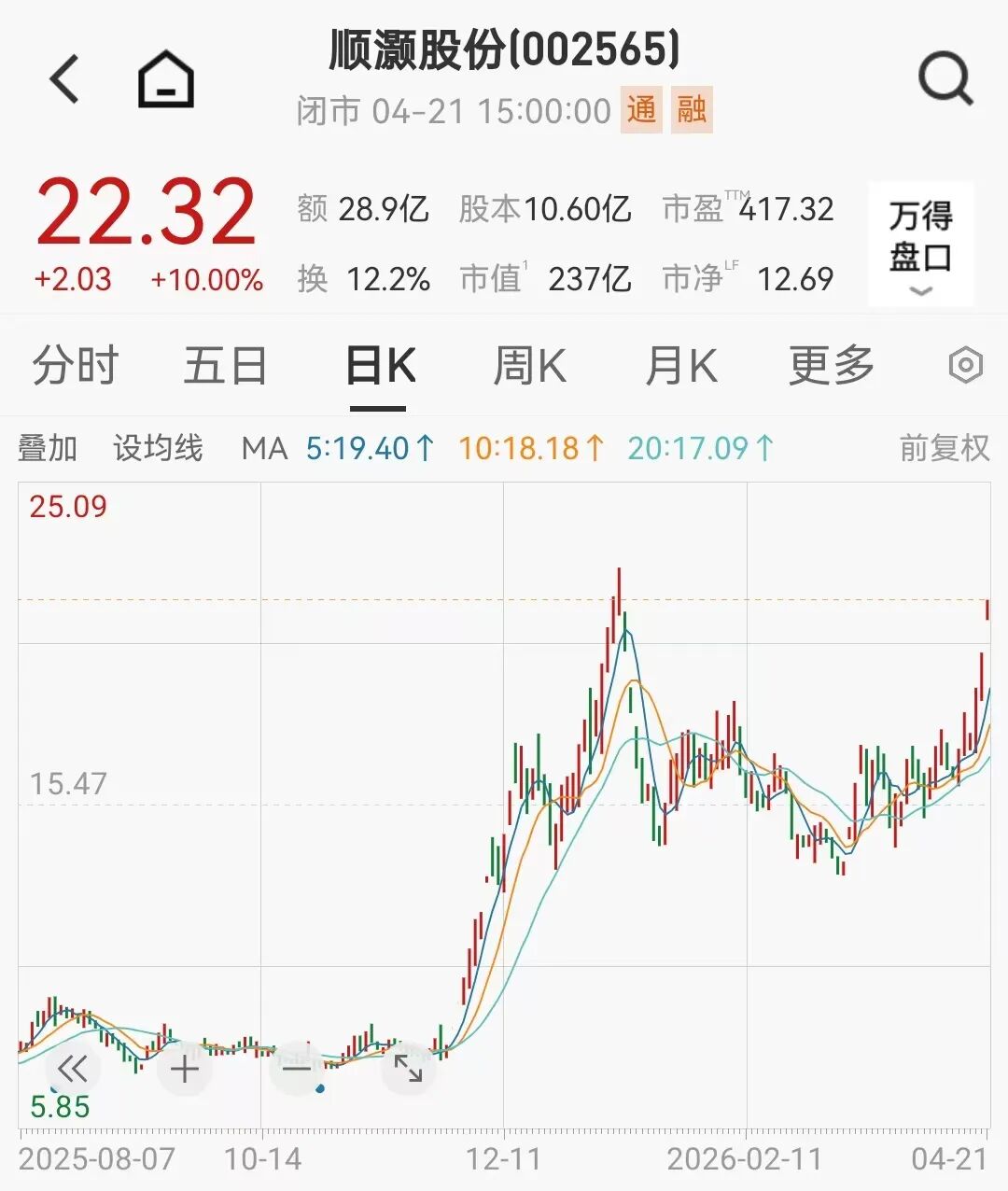Zoom in the K-line chart with plus
This screenshot has height=1191, width=1008.
[x=185, y=1069]
